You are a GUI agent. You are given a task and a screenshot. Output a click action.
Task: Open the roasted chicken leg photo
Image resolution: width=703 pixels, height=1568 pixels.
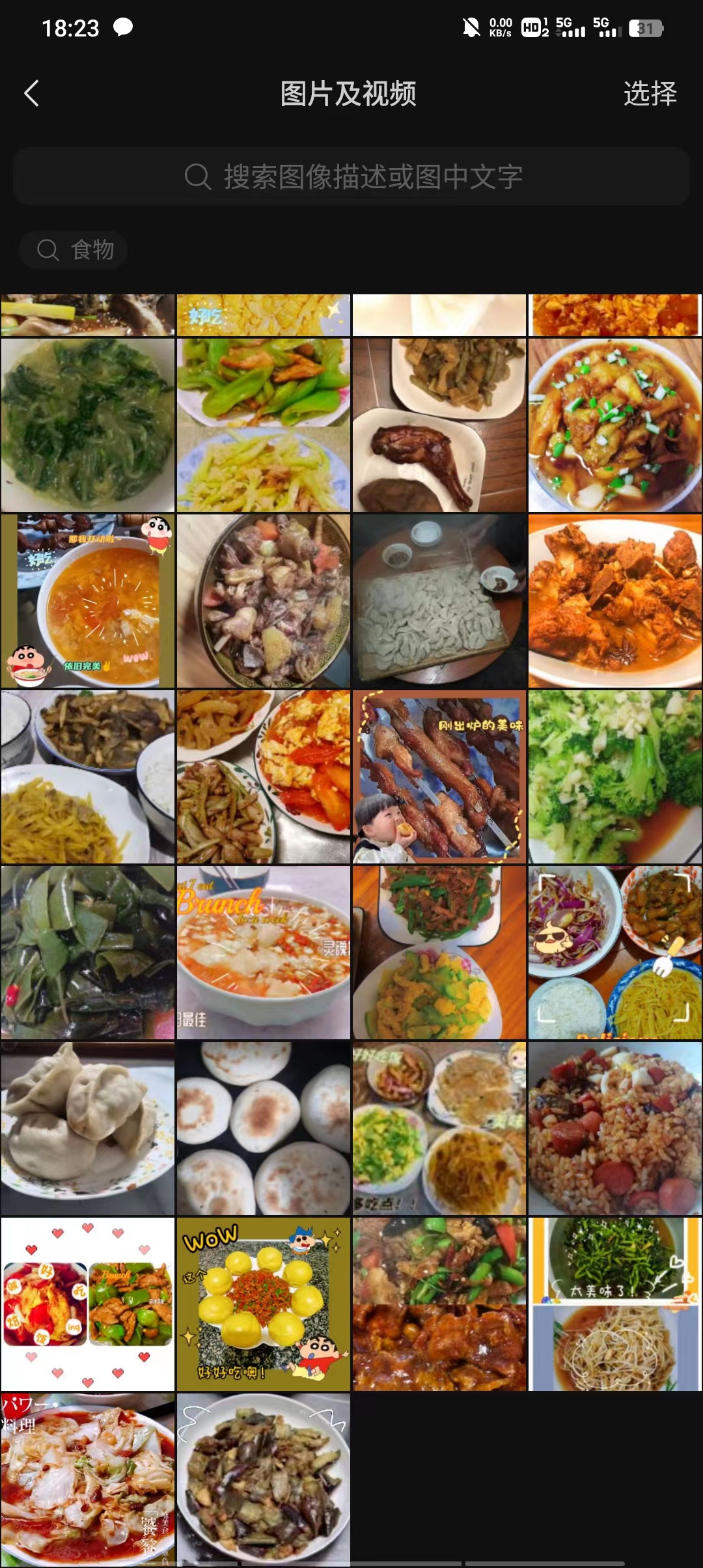(x=439, y=425)
